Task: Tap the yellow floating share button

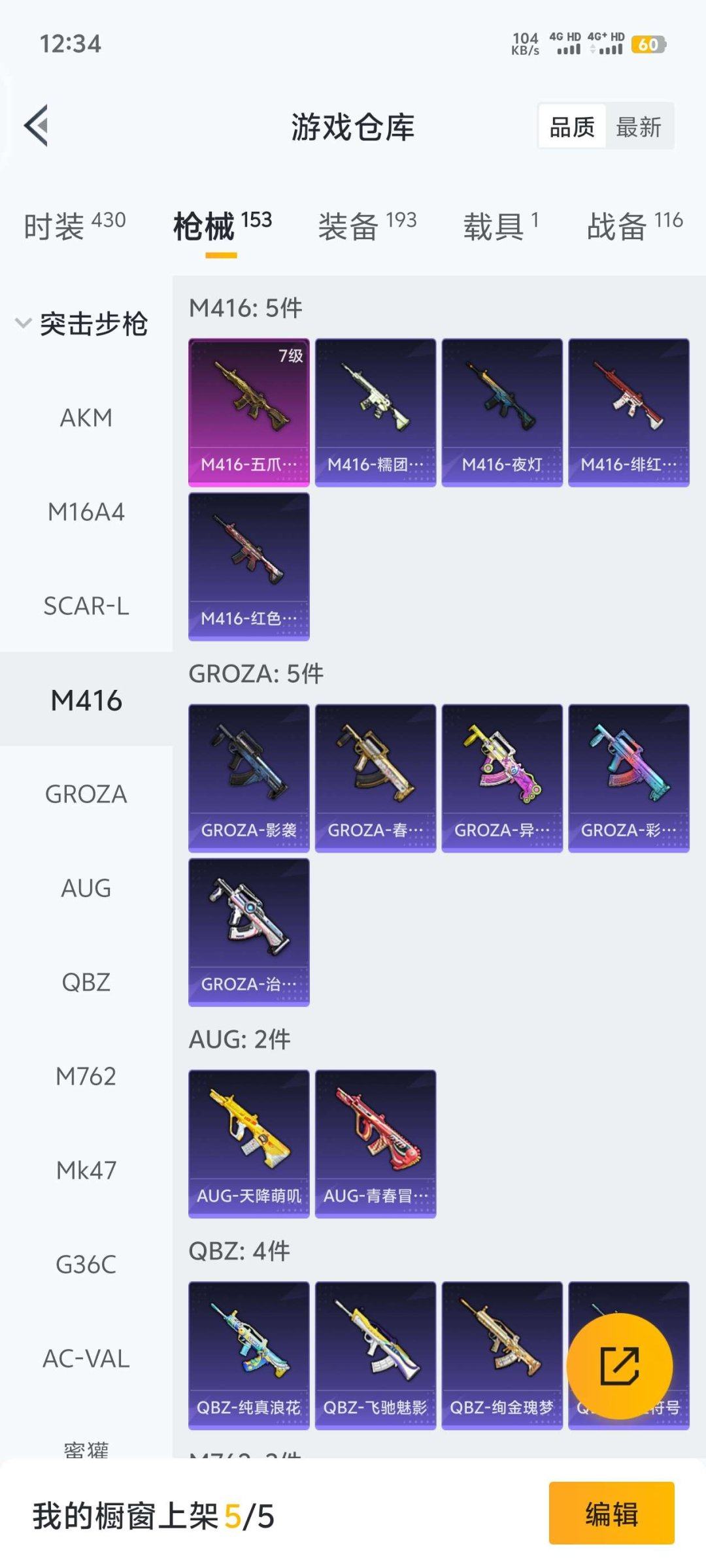Action: click(619, 1365)
